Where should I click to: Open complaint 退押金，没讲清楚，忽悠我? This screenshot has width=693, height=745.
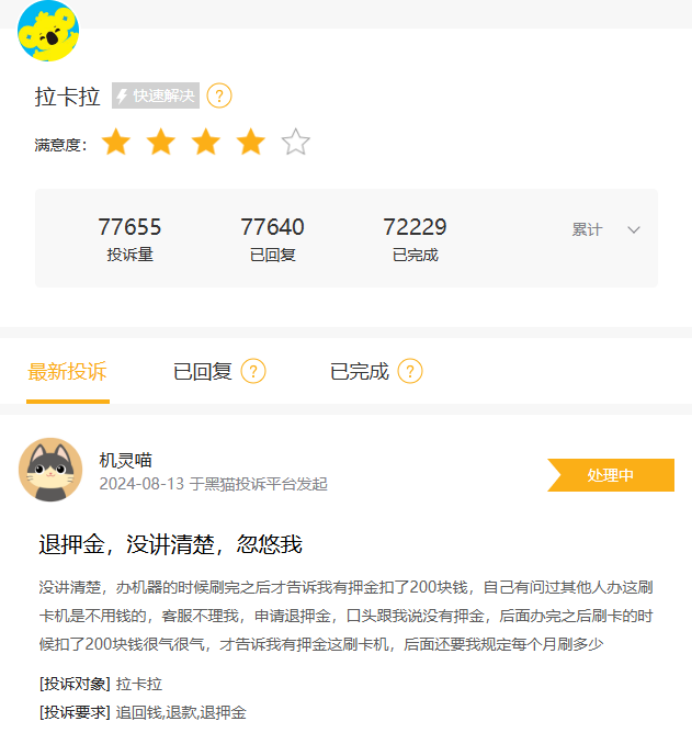(x=170, y=545)
